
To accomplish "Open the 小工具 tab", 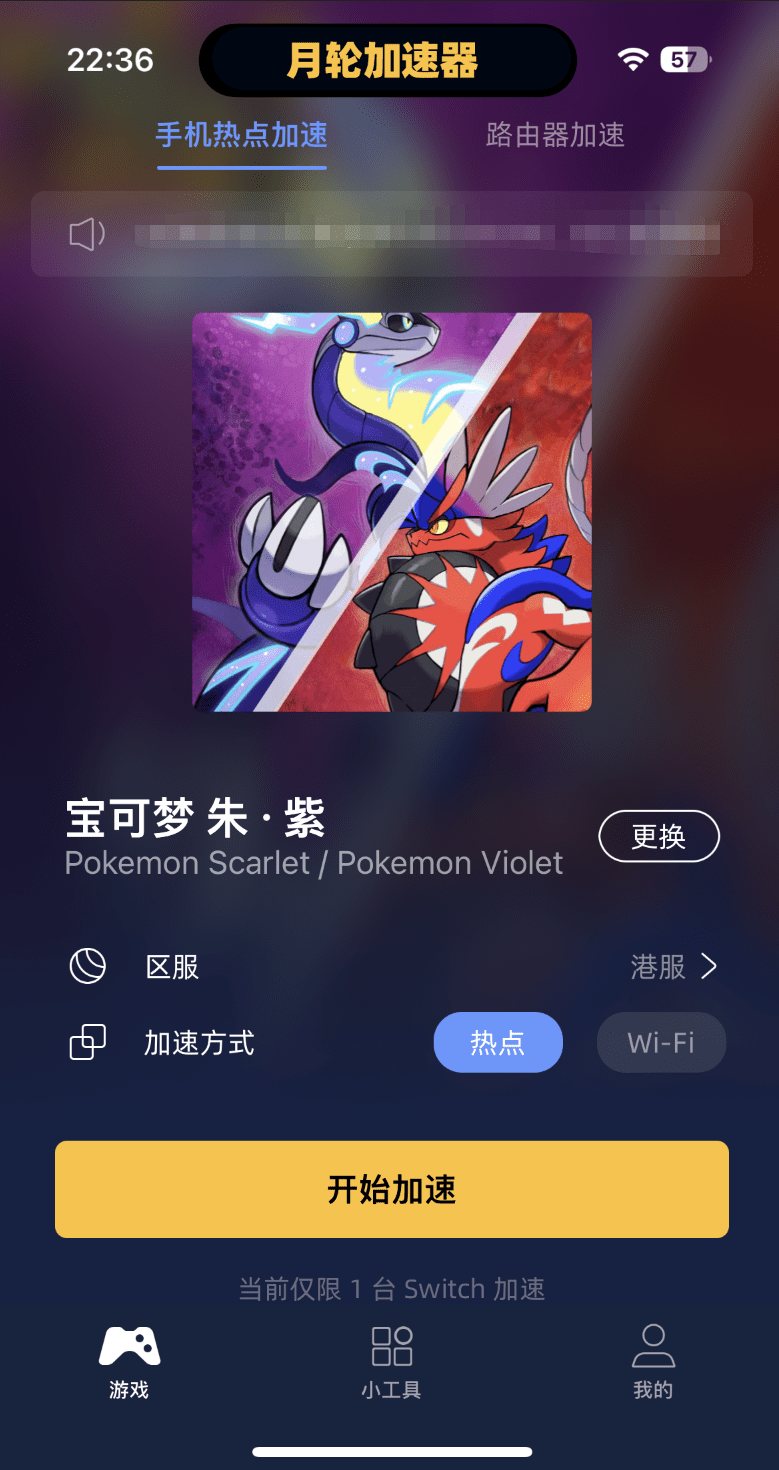I will coord(391,1361).
